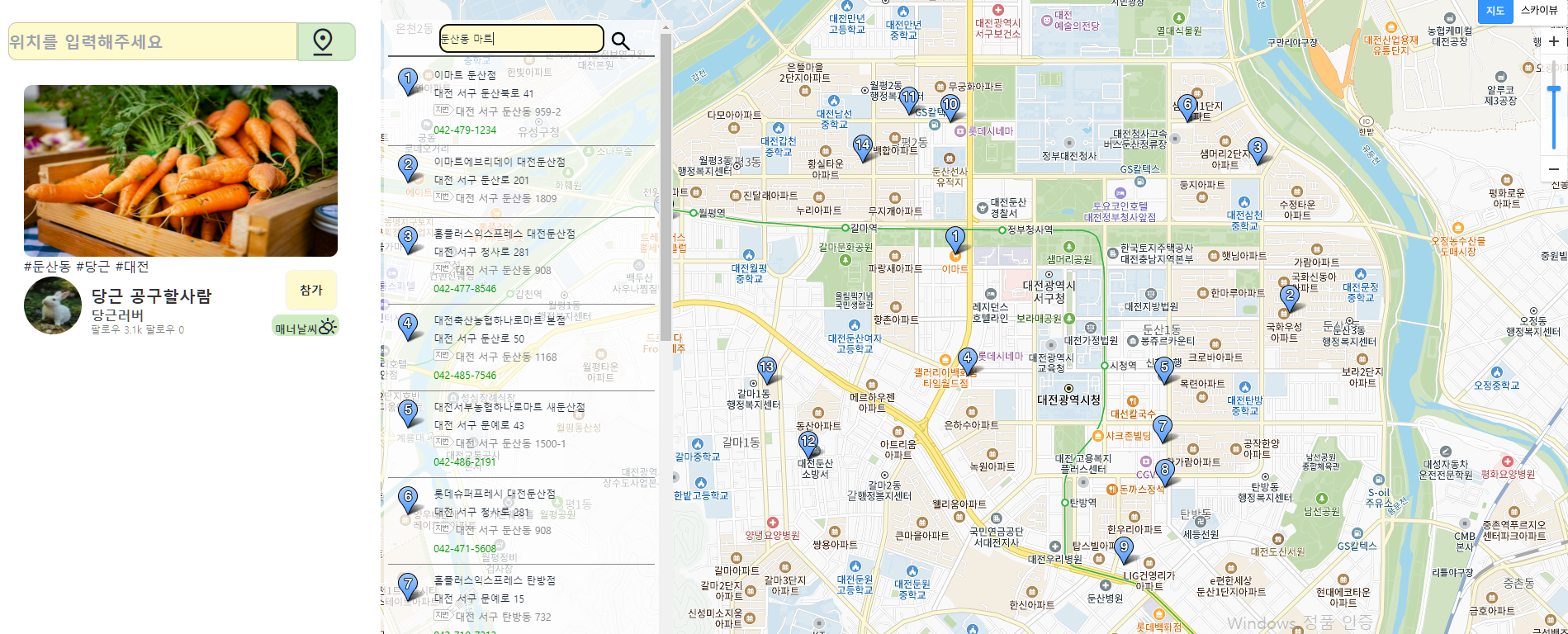
Task: Zoom out on the map with minus
Action: click(1553, 169)
